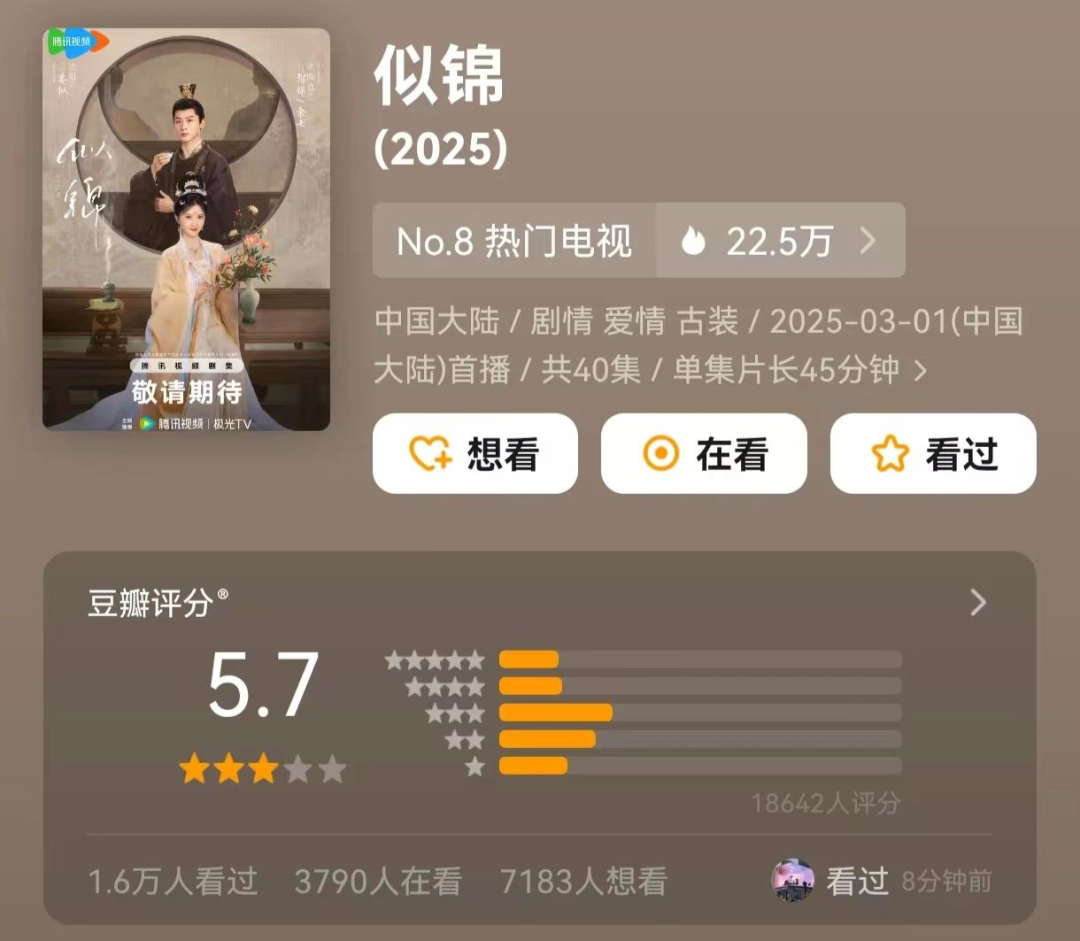
Task: Mark the show as 看过
Action: click(x=932, y=454)
